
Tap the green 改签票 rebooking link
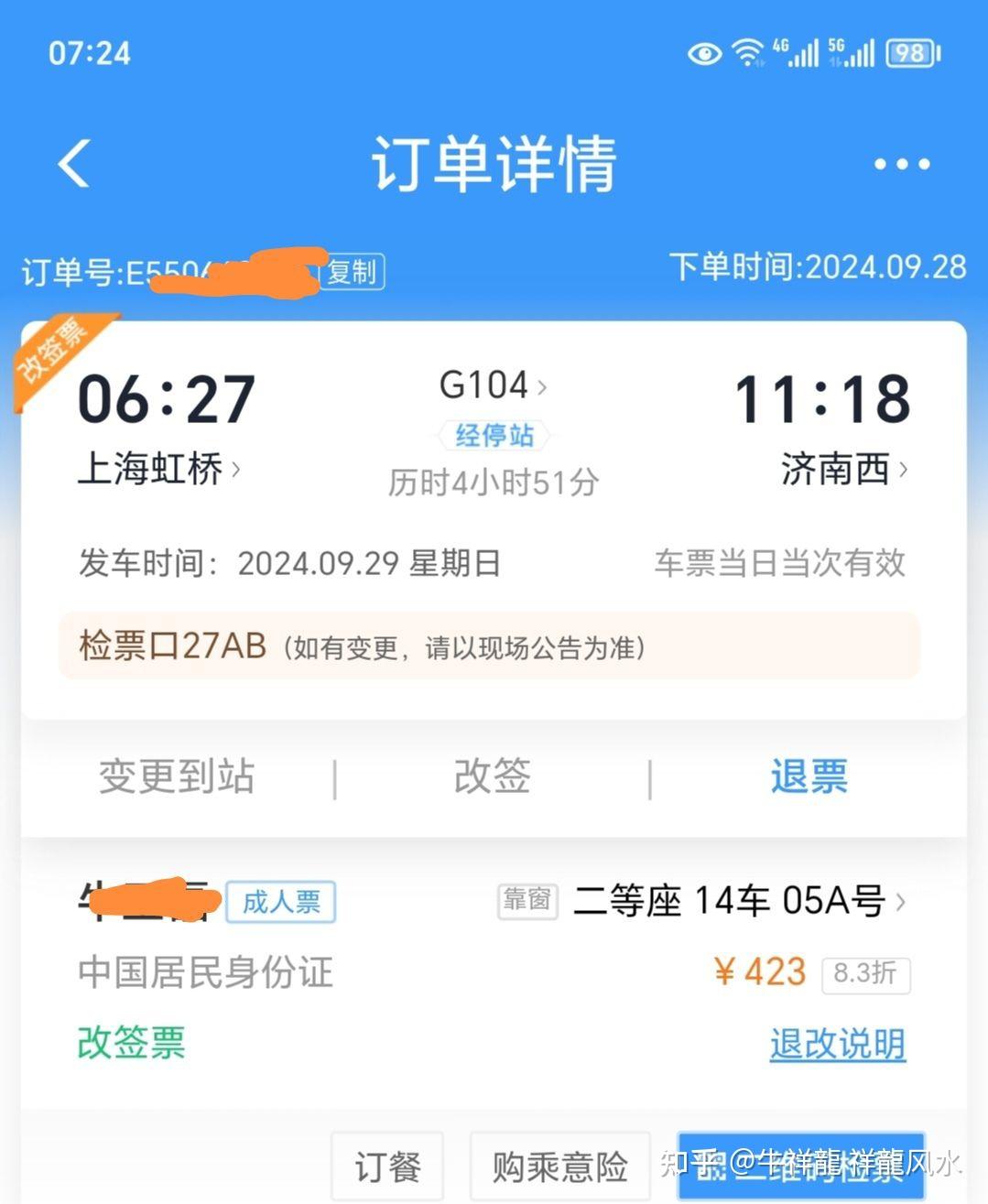[x=130, y=1044]
